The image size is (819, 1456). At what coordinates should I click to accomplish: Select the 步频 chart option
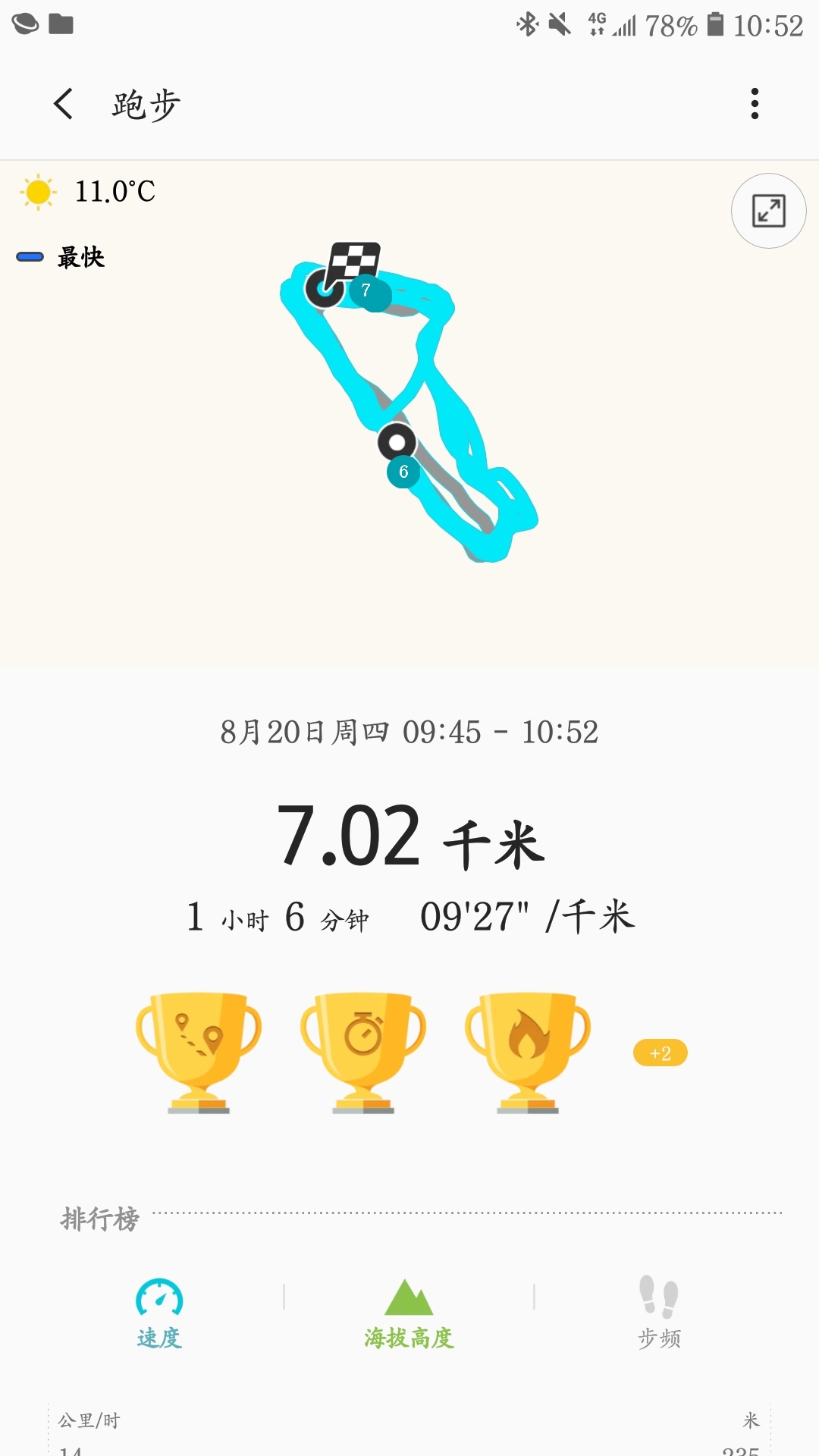coord(659,1312)
